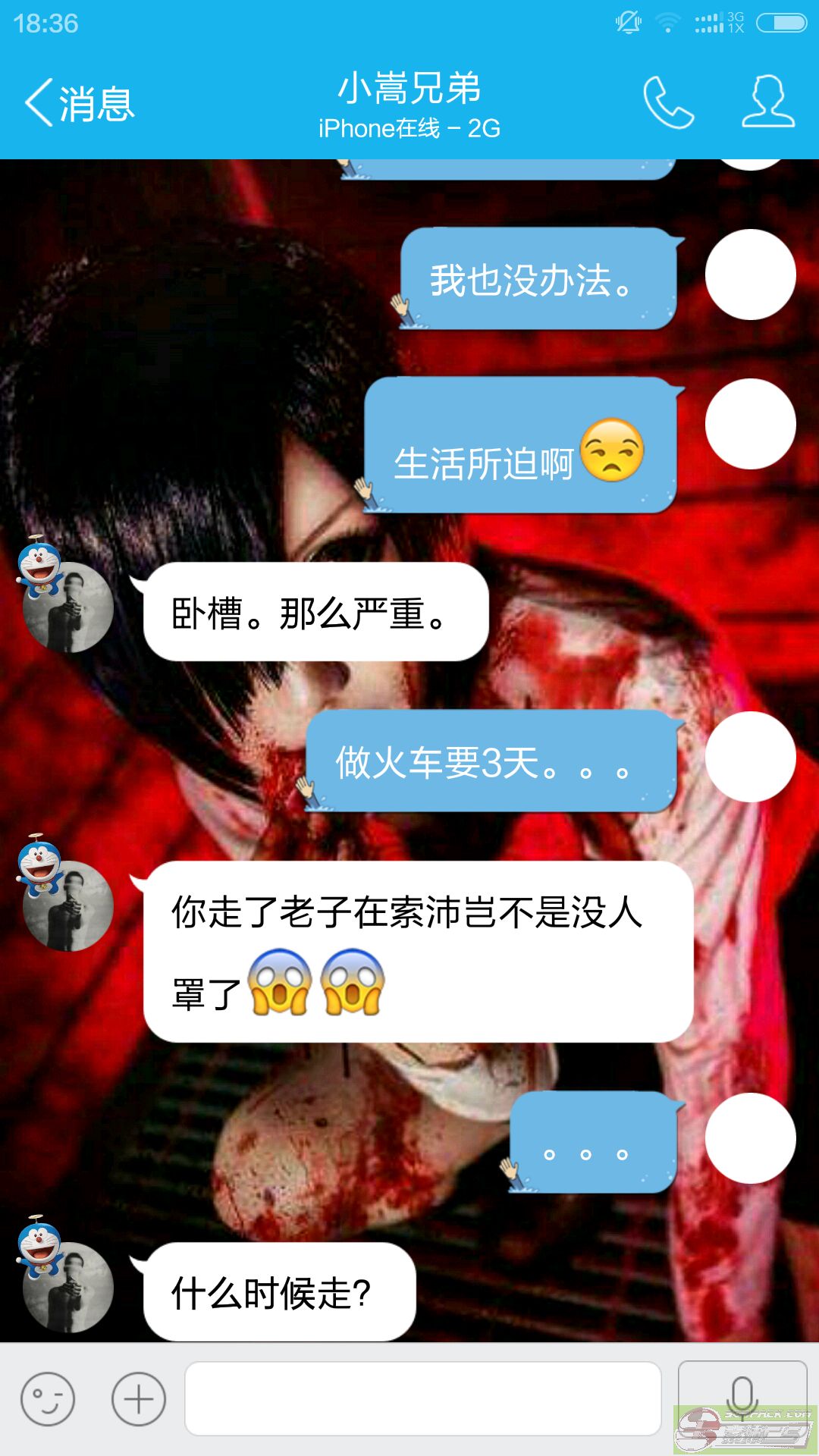
Task: Open the plus attachments menu
Action: click(x=139, y=1399)
